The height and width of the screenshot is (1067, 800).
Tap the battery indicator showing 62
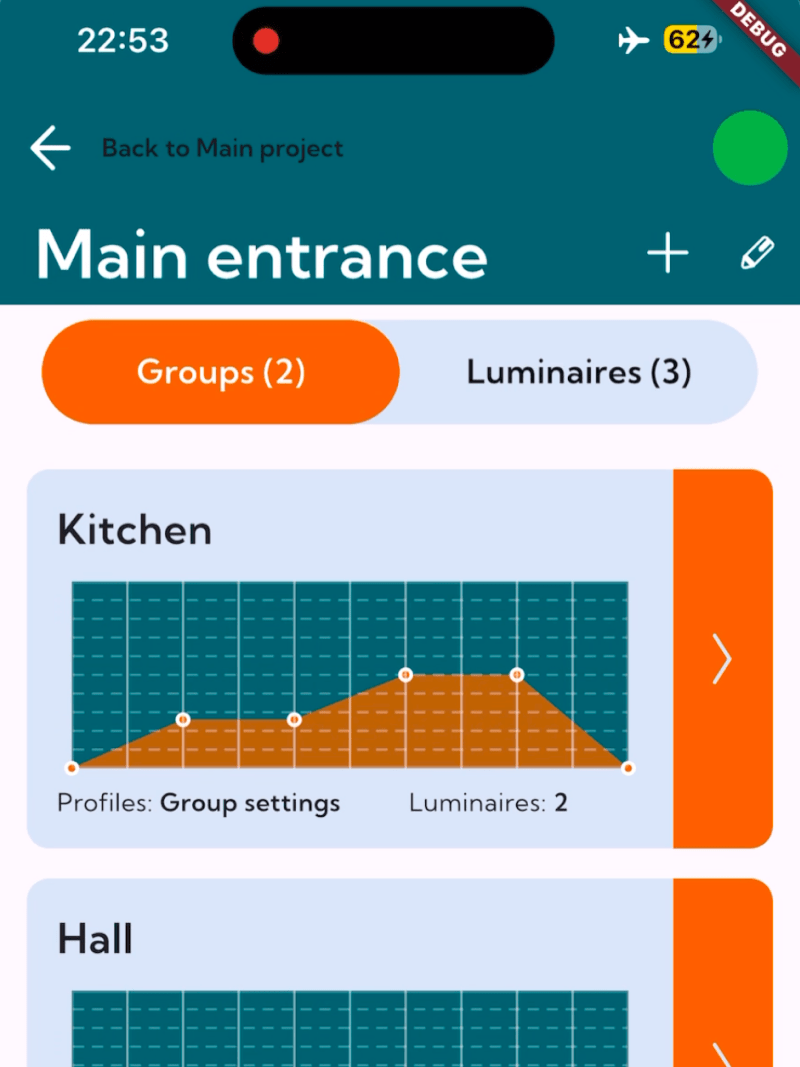(691, 40)
